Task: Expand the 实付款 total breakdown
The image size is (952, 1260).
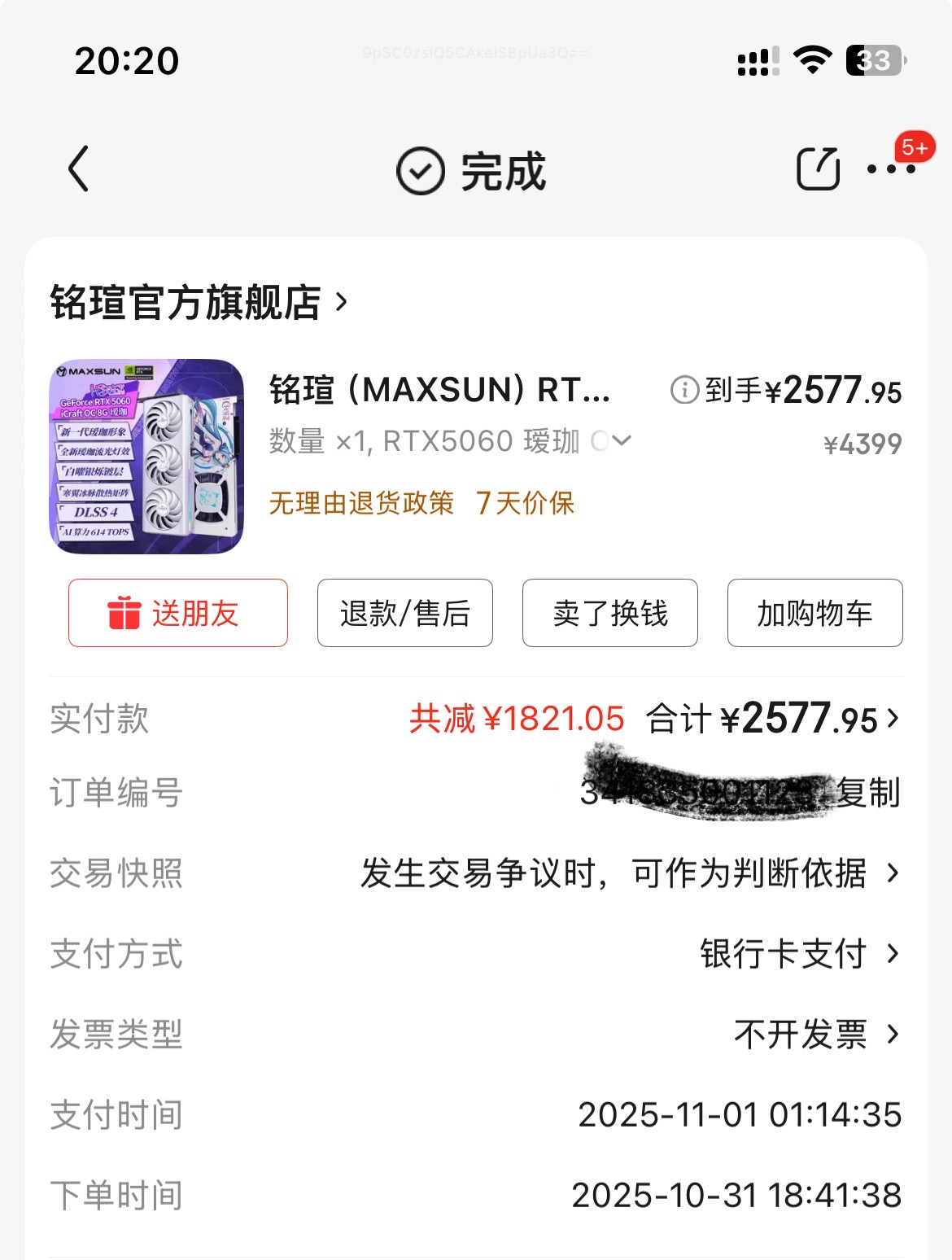Action: 893,719
